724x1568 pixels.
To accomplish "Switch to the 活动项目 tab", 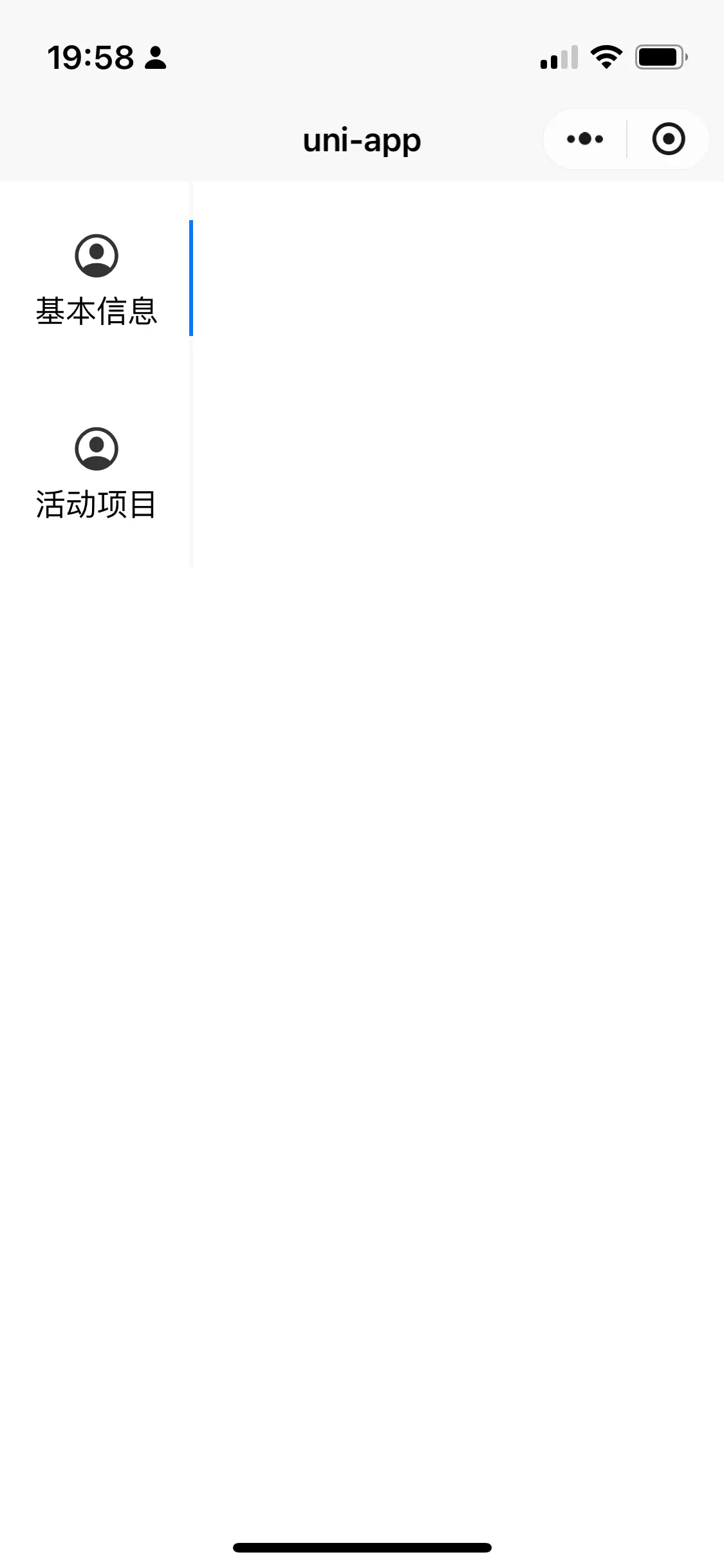I will tap(96, 472).
